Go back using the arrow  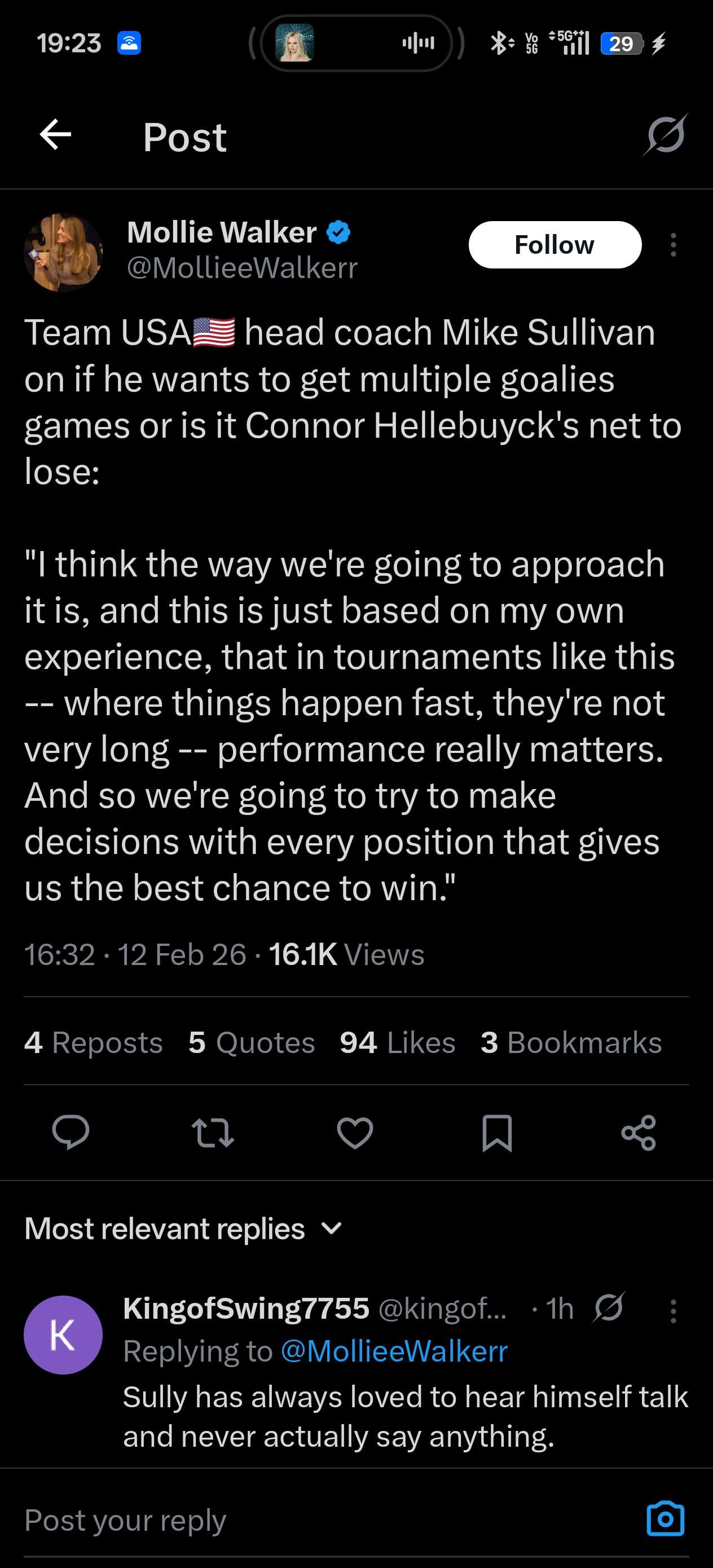[55, 135]
